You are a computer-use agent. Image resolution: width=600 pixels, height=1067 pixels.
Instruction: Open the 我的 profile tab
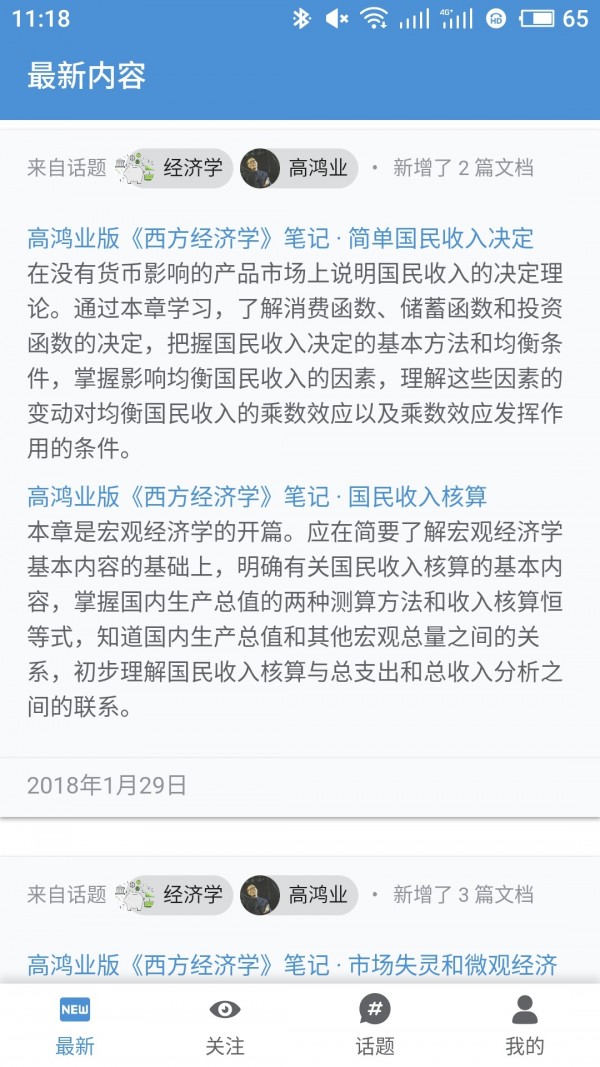pyautogui.click(x=525, y=1025)
